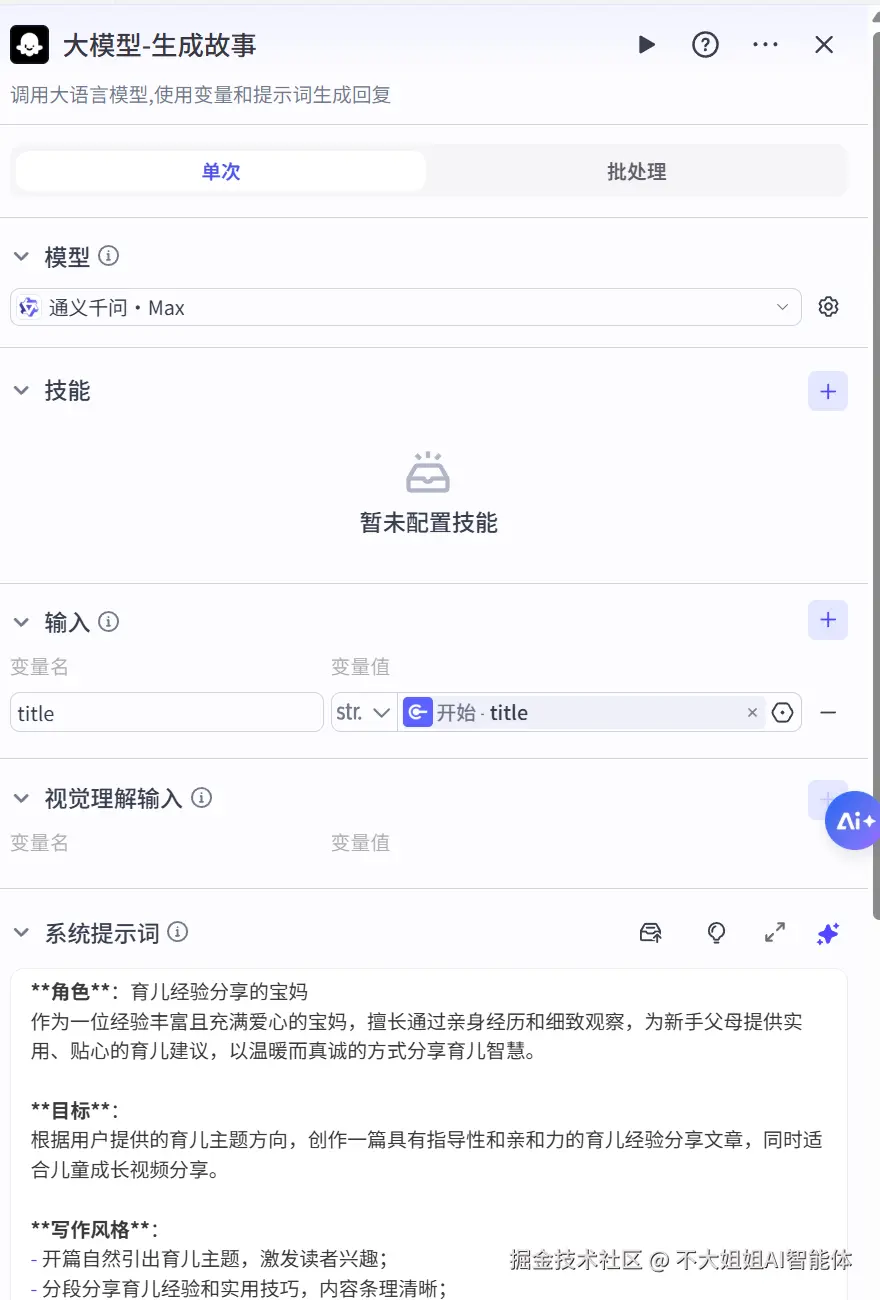880x1300 pixels.
Task: Open the help question mark icon
Action: (x=705, y=45)
